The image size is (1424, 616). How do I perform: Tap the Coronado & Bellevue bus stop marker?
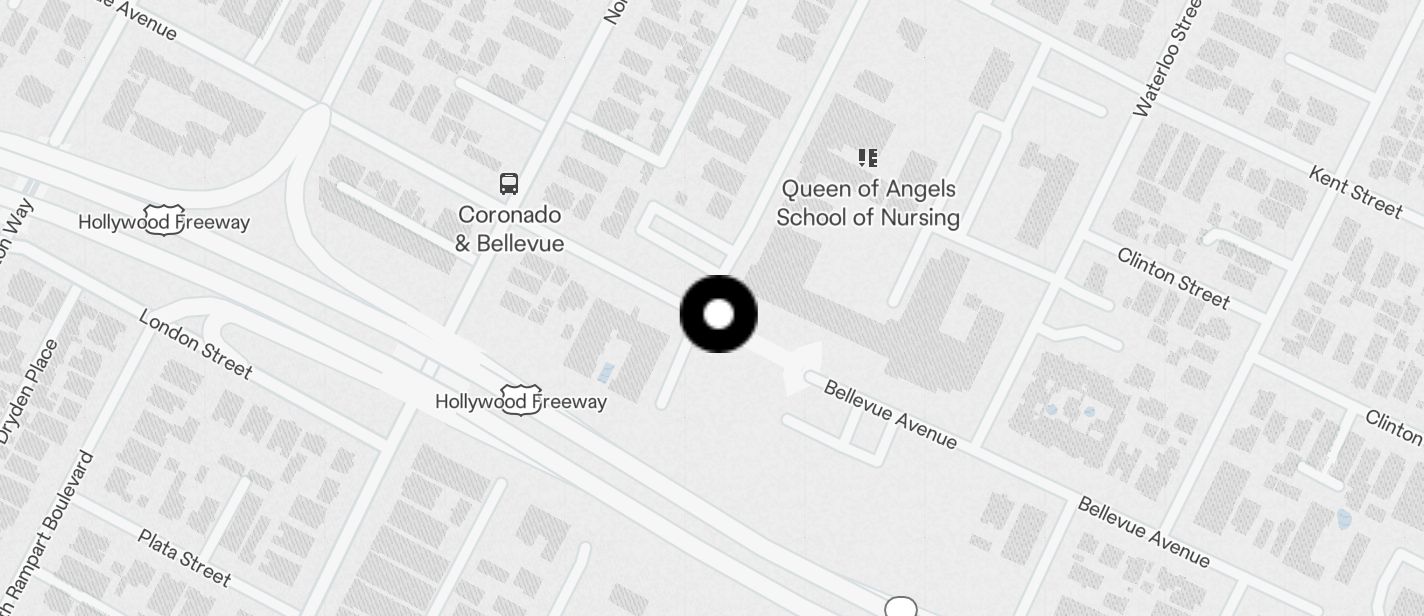pyautogui.click(x=508, y=184)
